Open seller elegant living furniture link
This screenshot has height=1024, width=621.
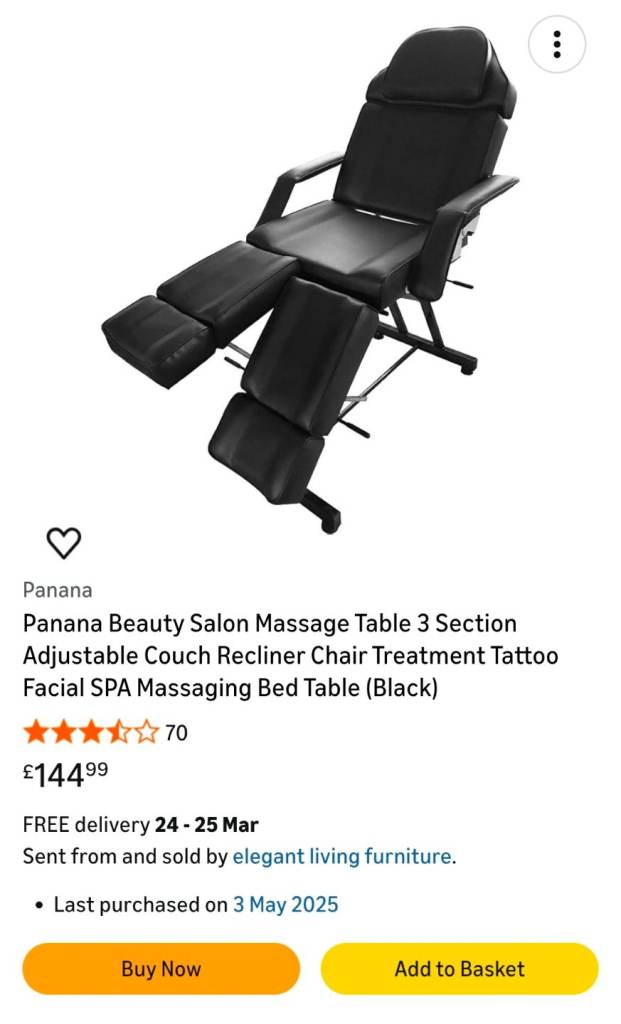[341, 856]
